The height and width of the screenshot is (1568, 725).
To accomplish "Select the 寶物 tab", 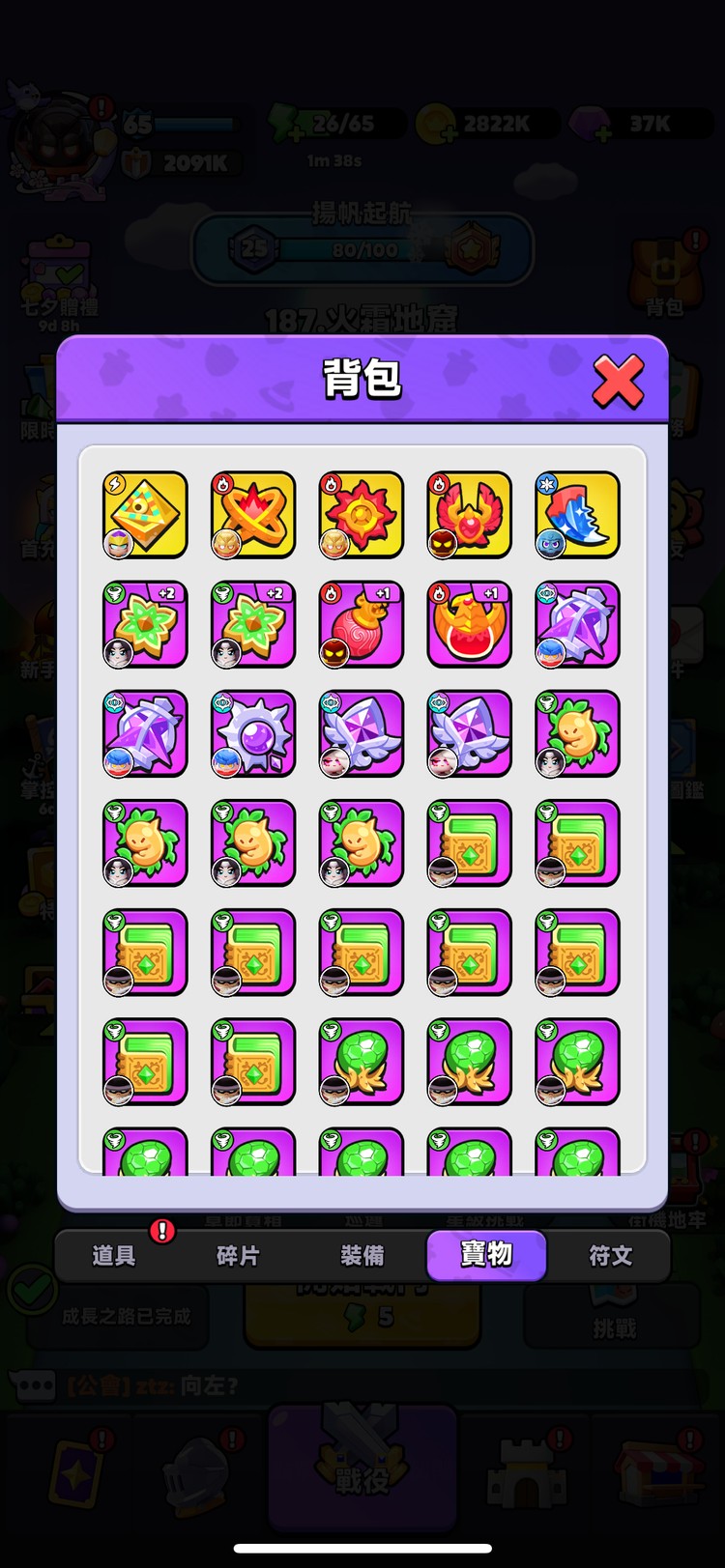I will pyautogui.click(x=486, y=1256).
